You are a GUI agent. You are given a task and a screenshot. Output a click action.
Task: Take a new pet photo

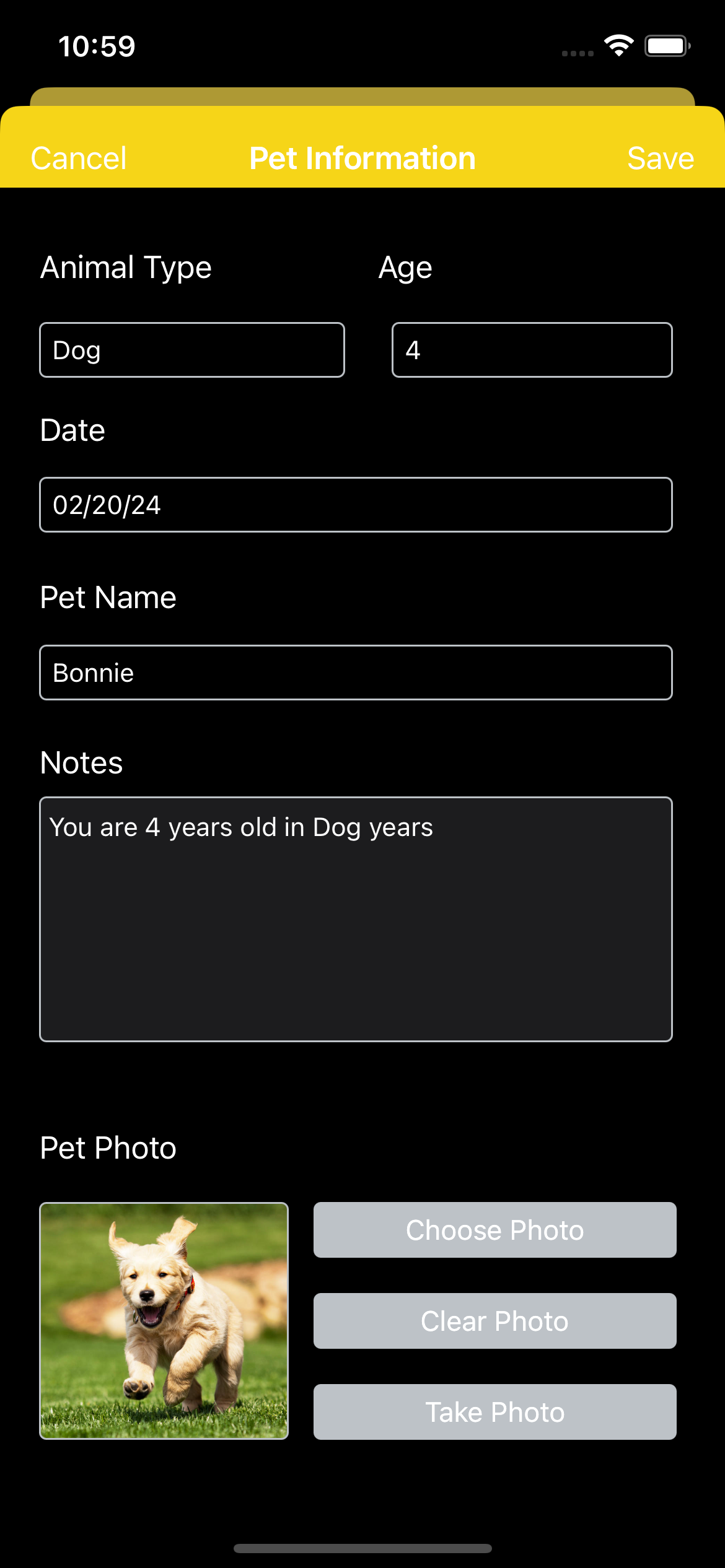(x=494, y=1412)
